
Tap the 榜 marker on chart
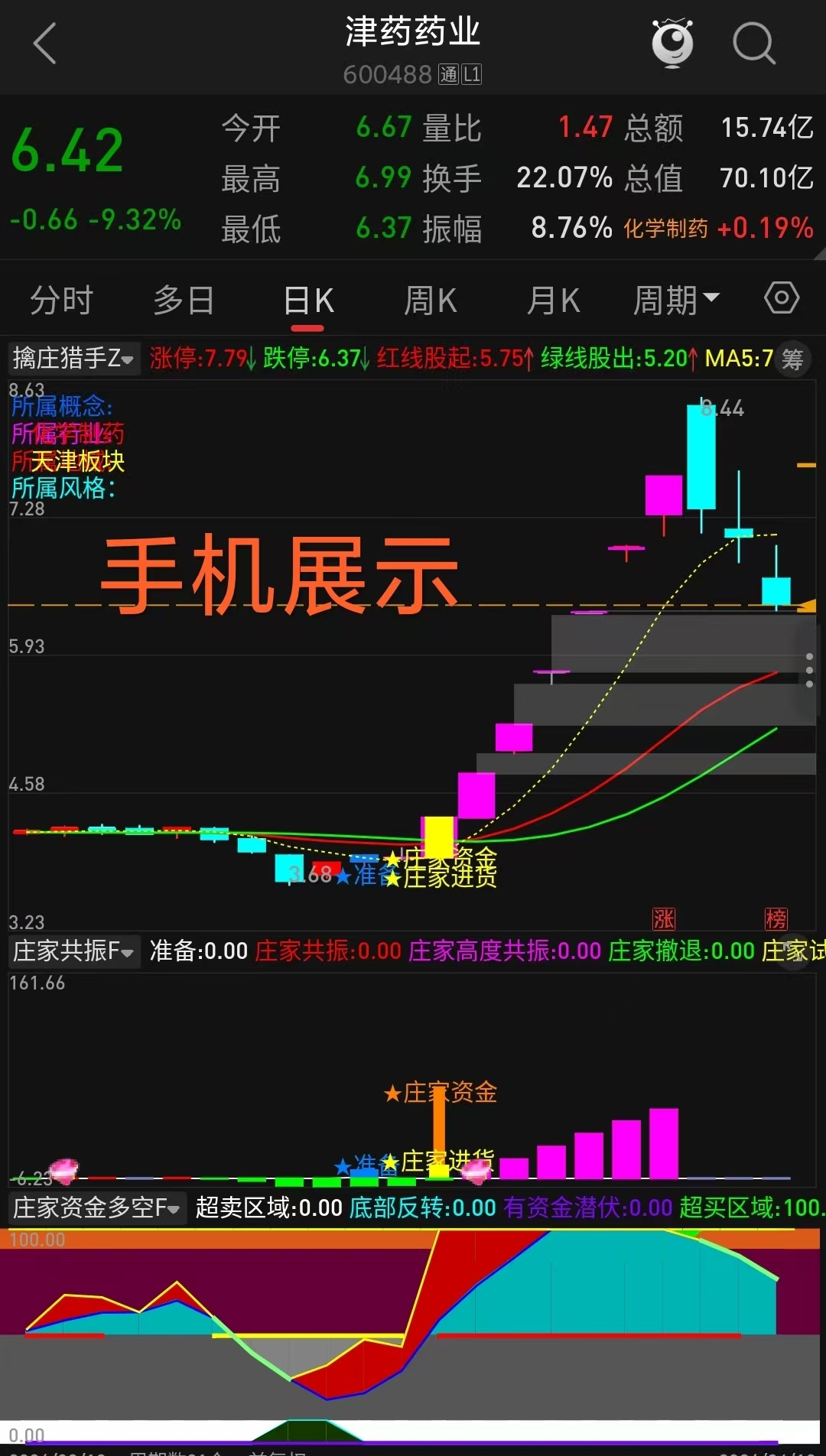coord(776,918)
